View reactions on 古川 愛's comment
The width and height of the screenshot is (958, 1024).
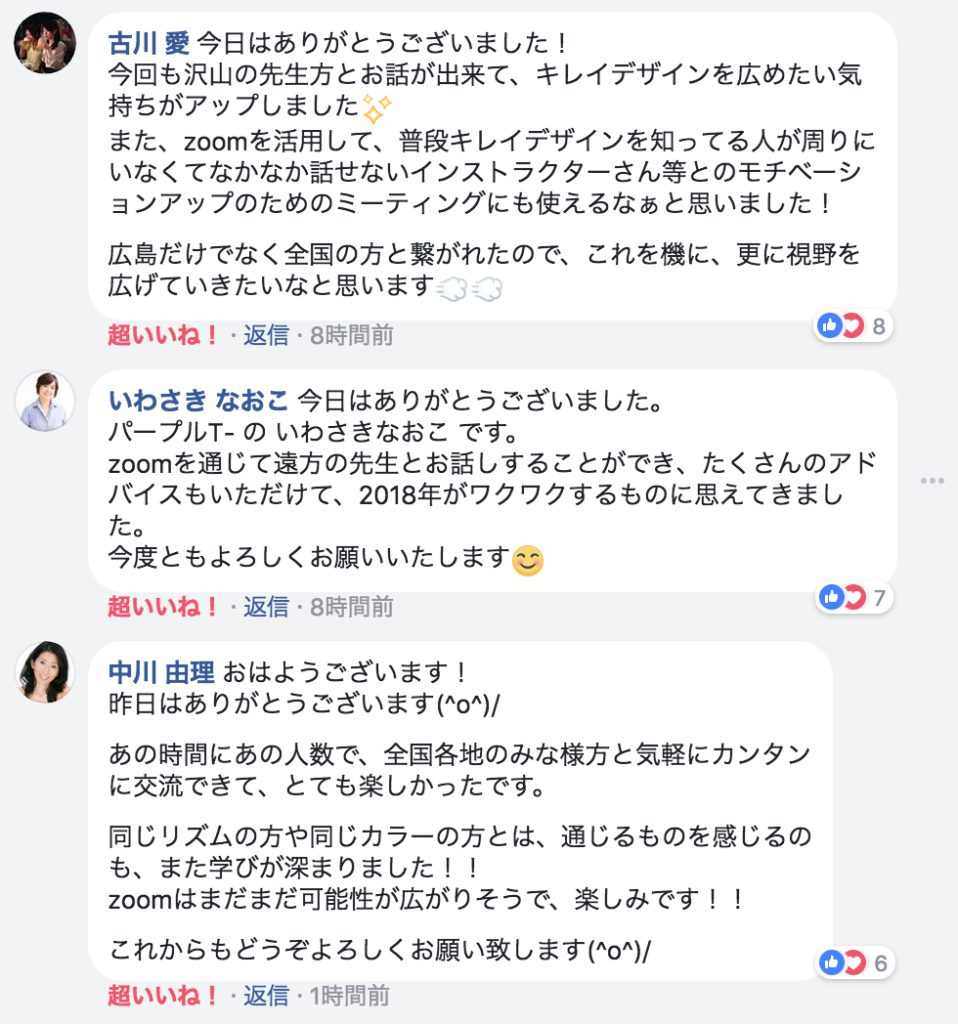pyautogui.click(x=852, y=326)
